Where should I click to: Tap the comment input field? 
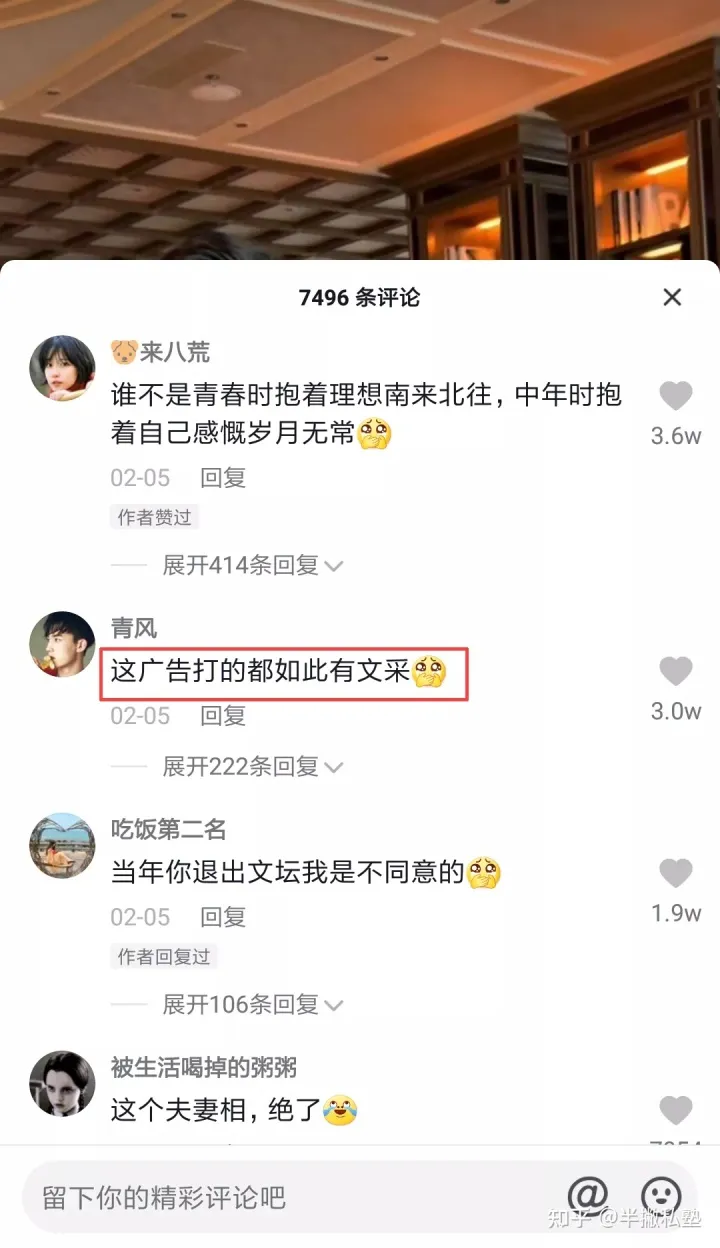pos(280,1197)
